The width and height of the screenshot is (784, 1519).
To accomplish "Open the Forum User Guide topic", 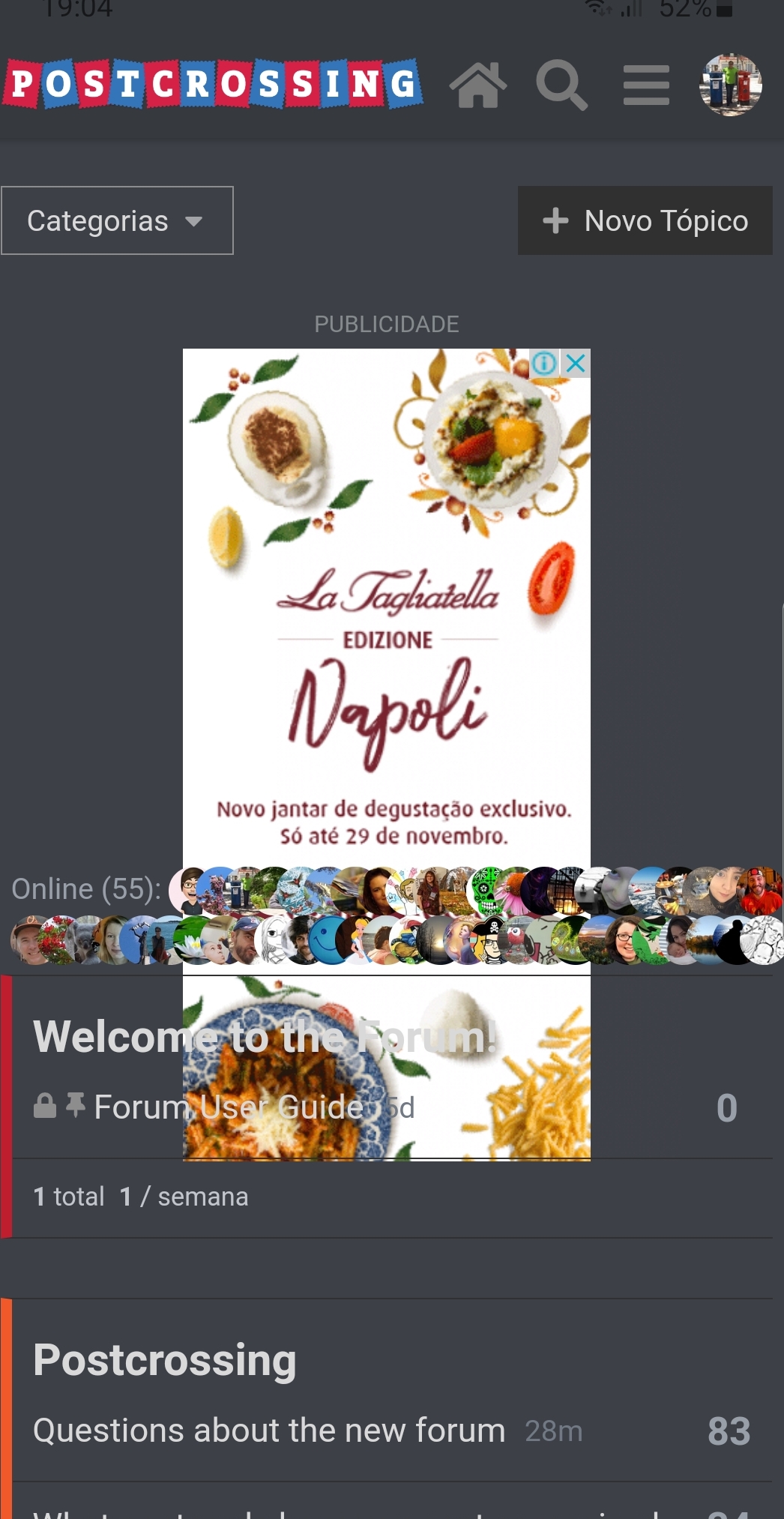I will click(x=229, y=1107).
